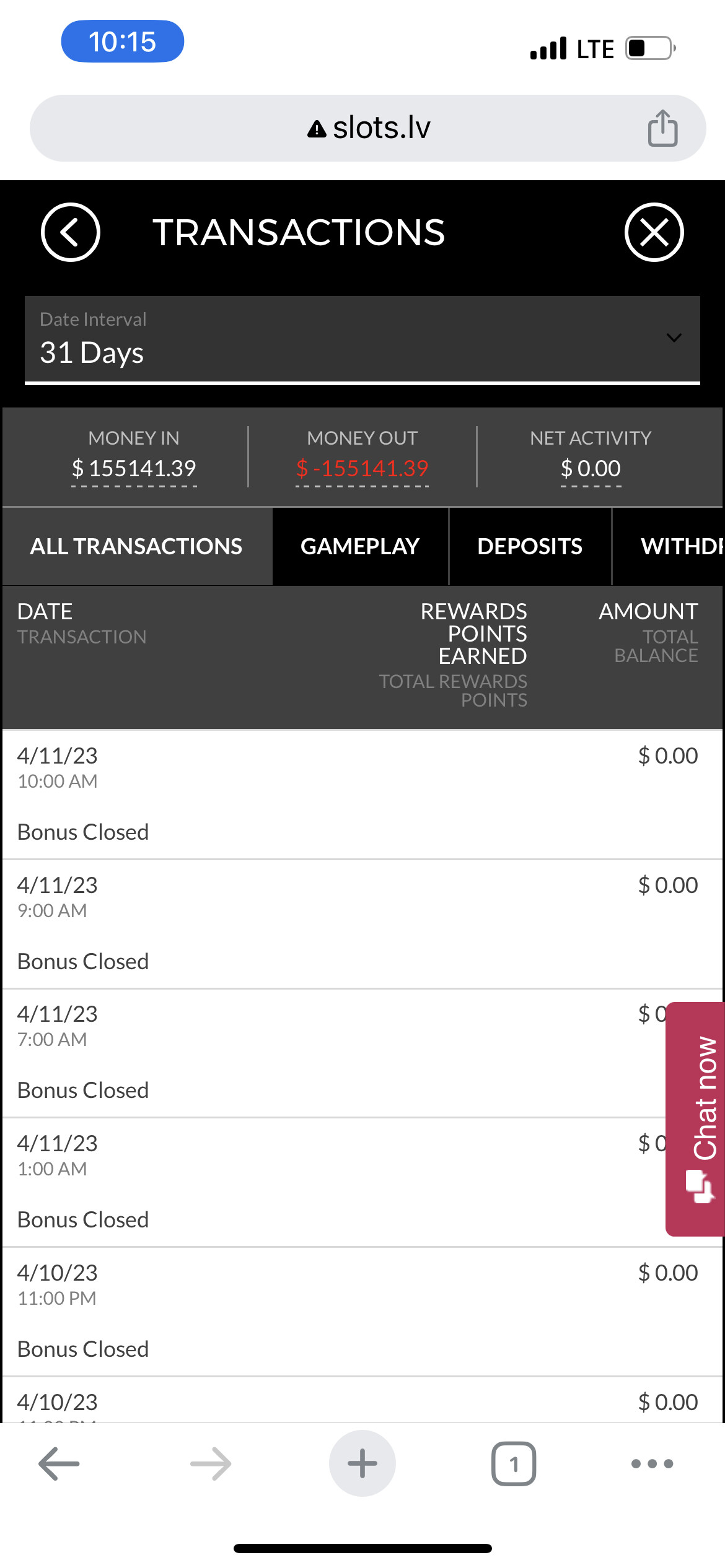Close the Transactions panel
The width and height of the screenshot is (725, 1568).
(654, 232)
